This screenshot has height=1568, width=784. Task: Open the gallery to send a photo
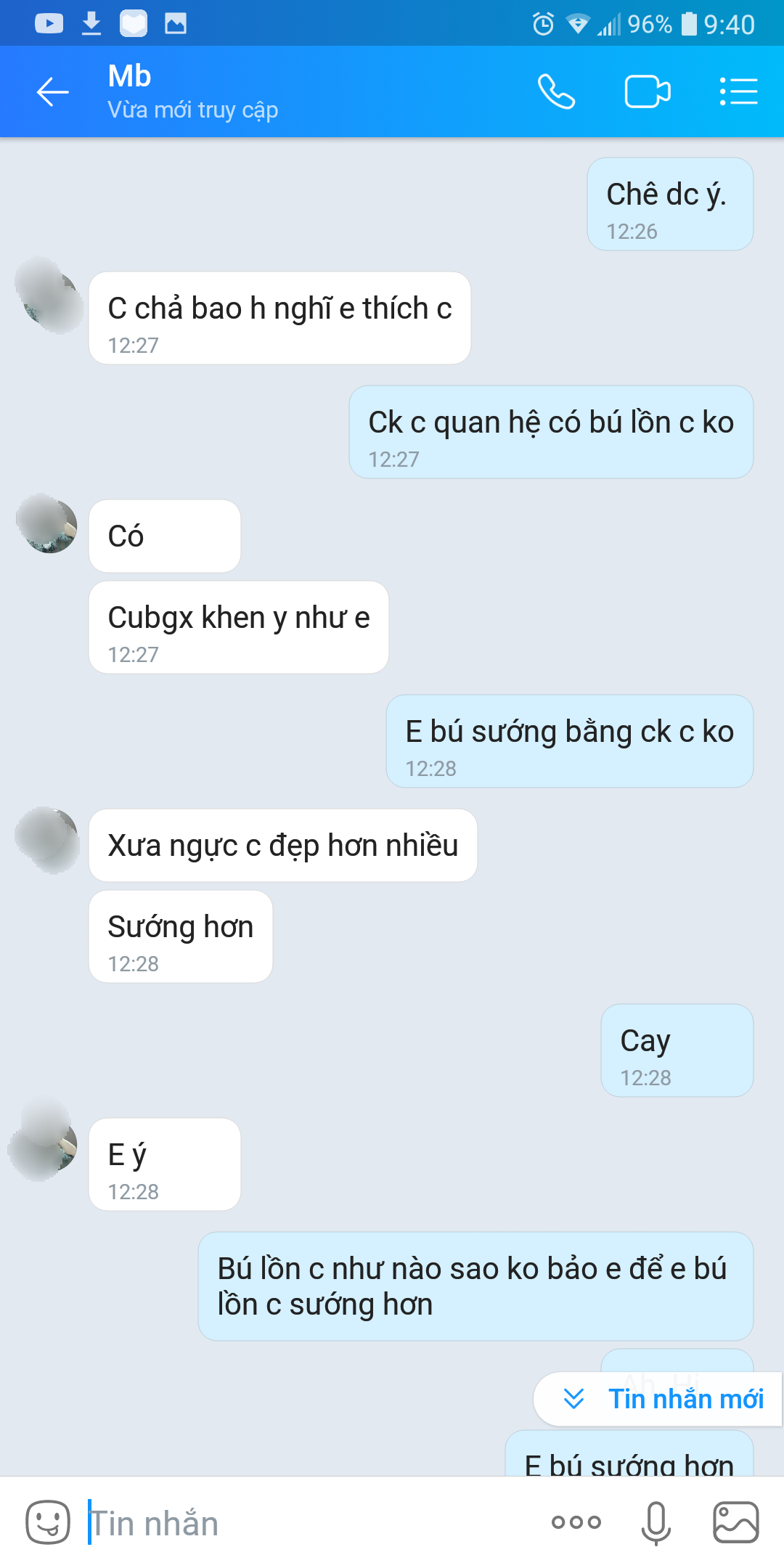735,1522
